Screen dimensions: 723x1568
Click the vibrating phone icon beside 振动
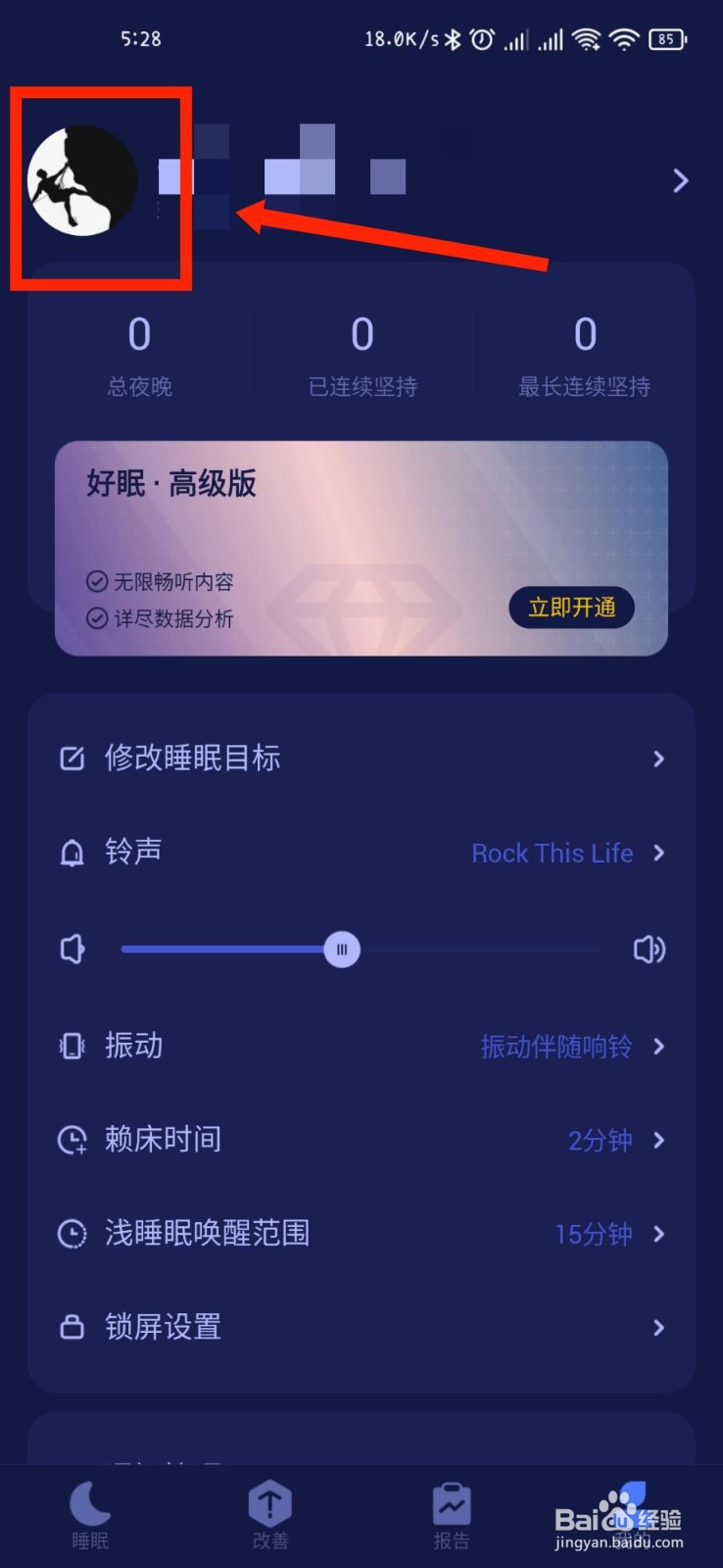(x=72, y=1046)
